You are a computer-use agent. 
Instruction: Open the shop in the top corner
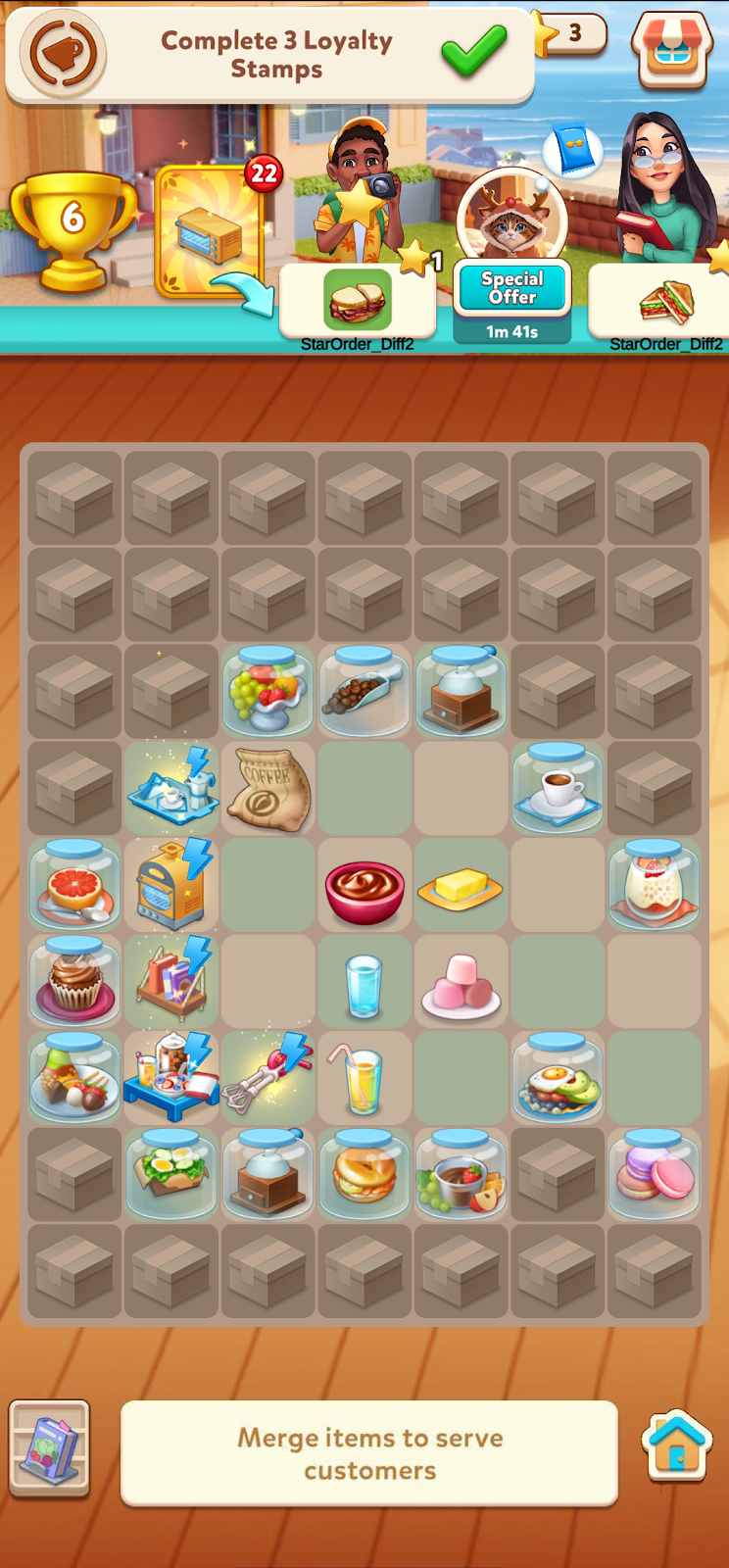click(671, 51)
